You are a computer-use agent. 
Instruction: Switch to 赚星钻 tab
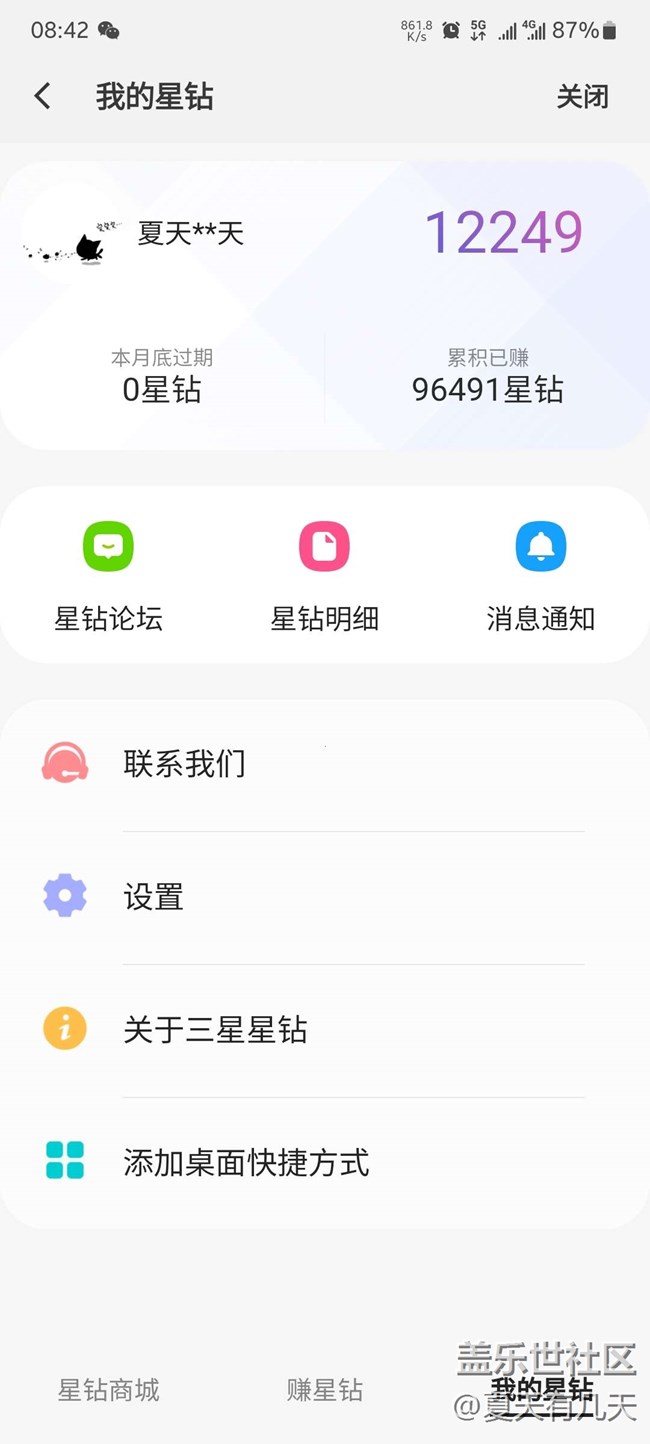pyautogui.click(x=324, y=1390)
